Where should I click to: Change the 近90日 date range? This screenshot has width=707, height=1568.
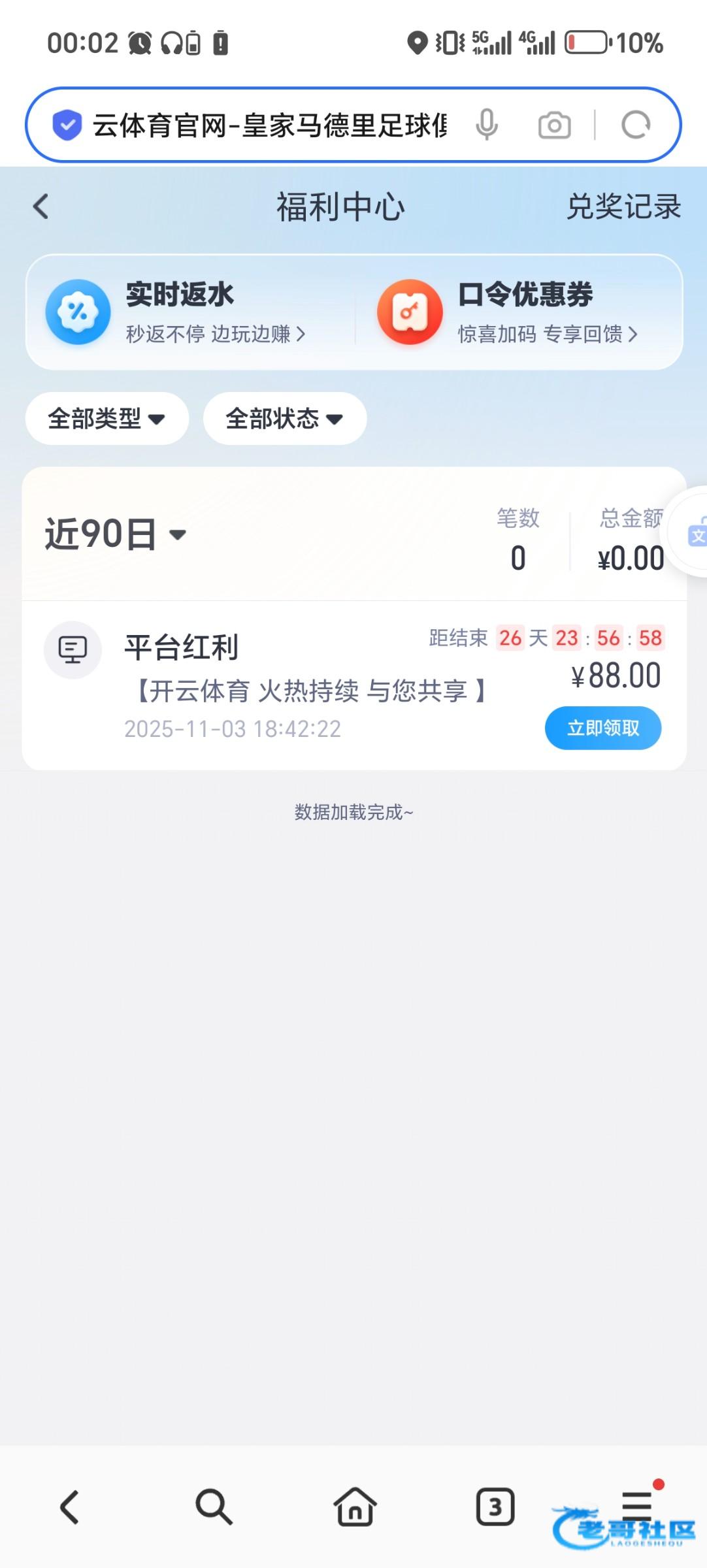pos(116,534)
